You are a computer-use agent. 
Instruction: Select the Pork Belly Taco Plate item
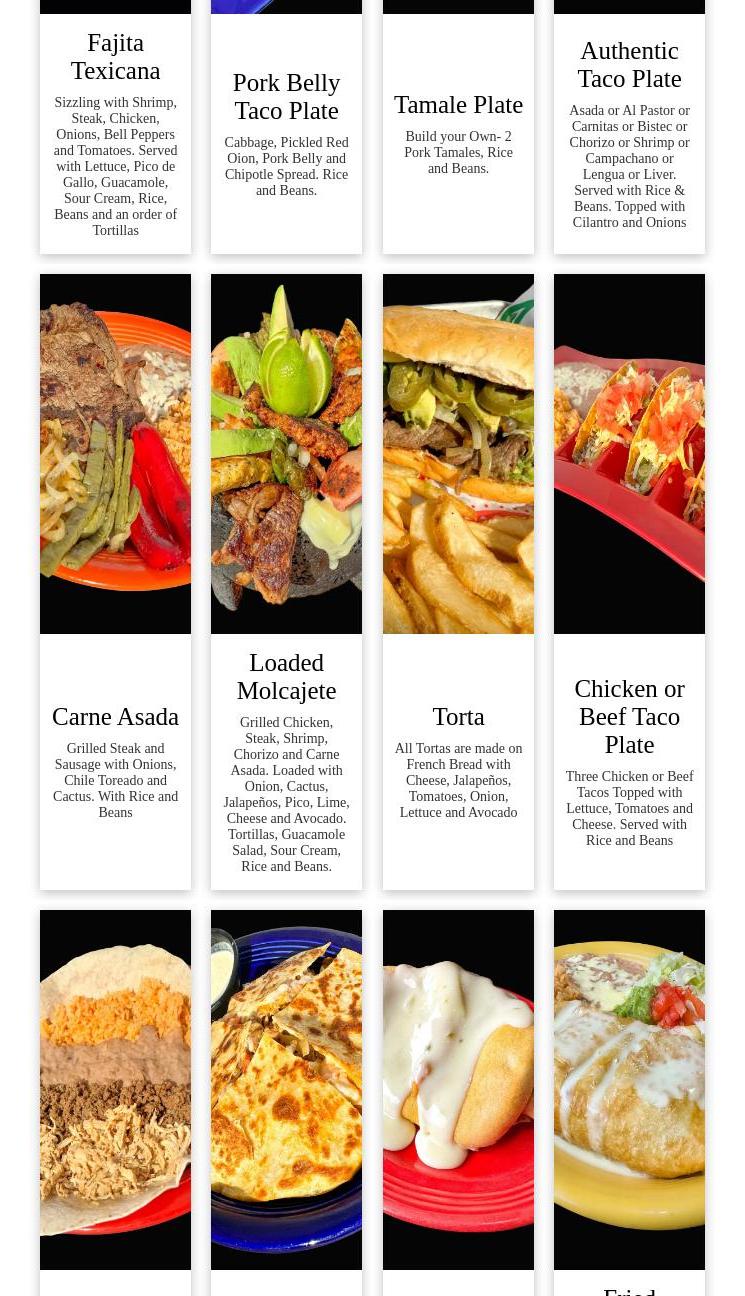click(286, 97)
